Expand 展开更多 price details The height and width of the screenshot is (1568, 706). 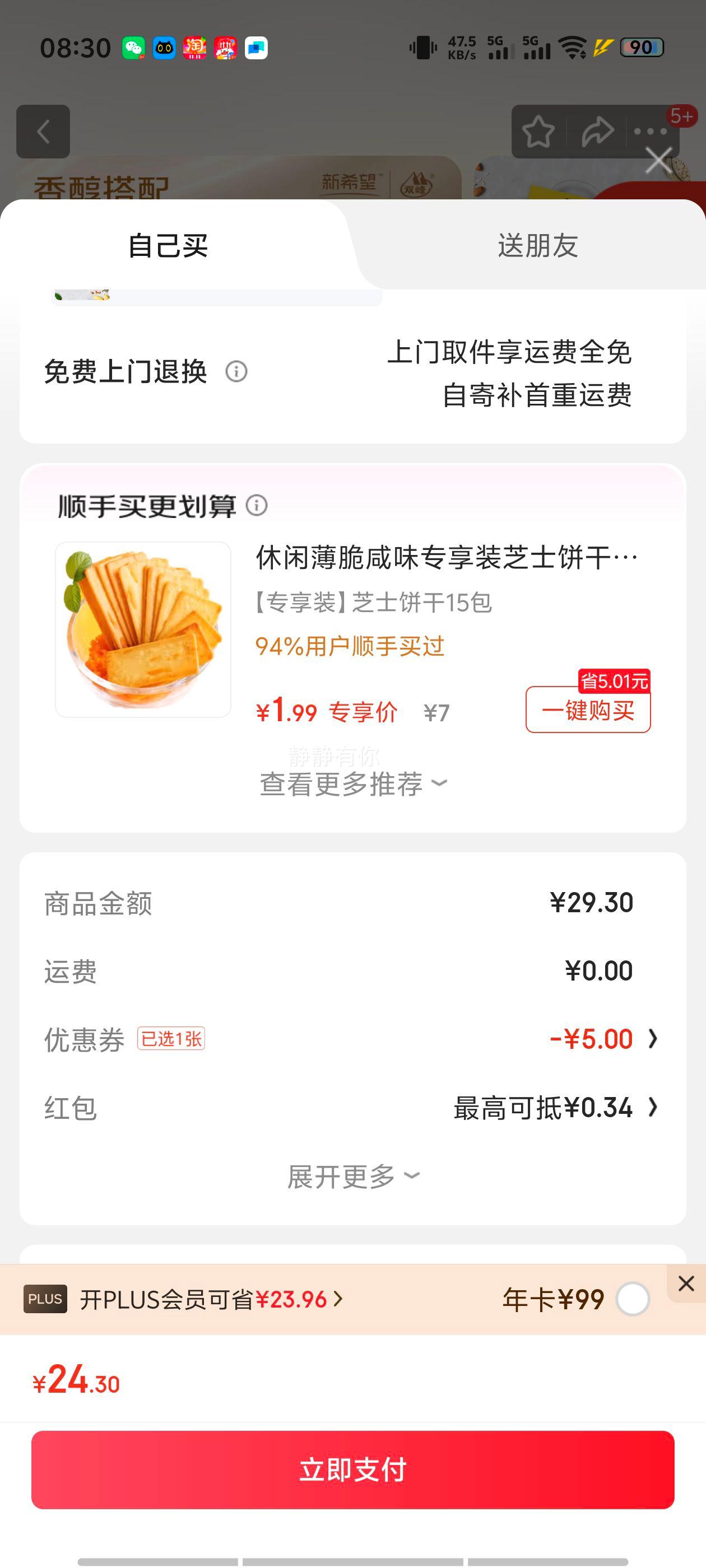coord(352,1176)
